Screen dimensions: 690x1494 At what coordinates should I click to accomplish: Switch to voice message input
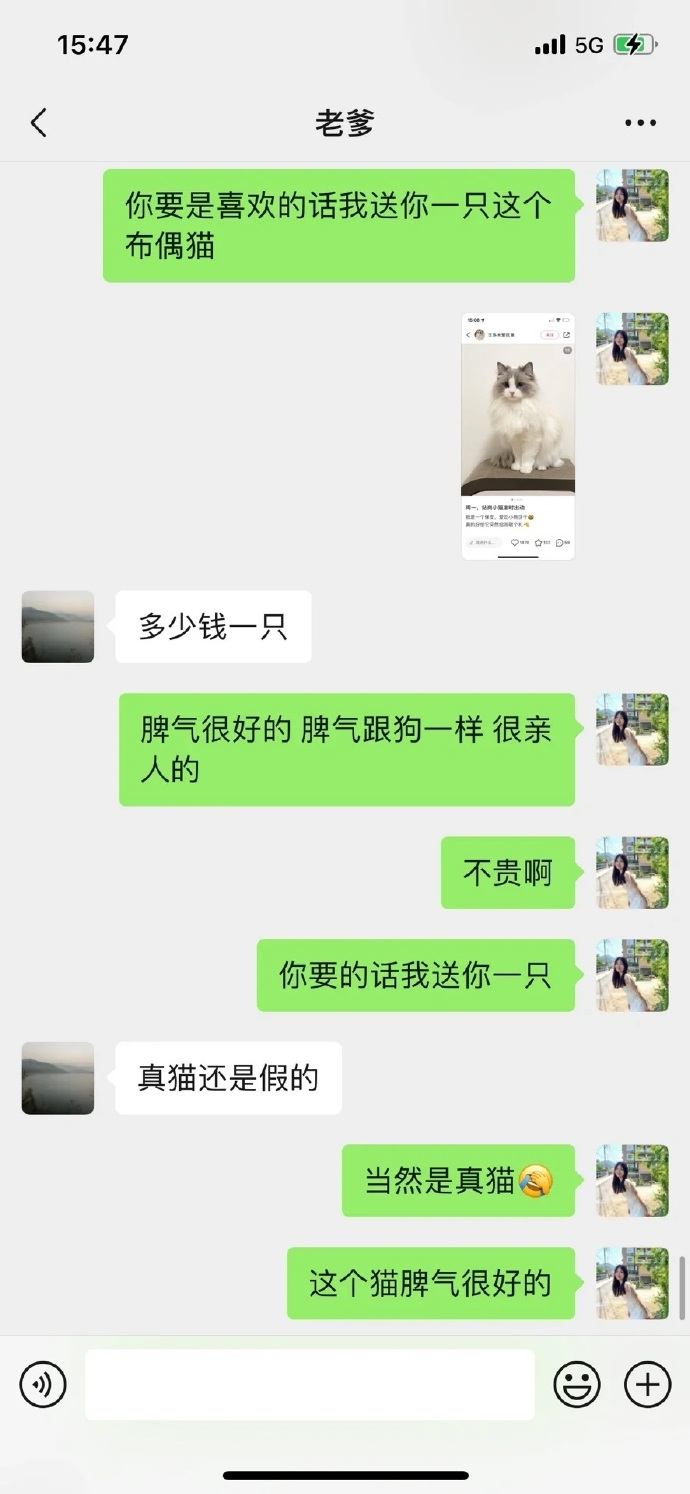[43, 1385]
